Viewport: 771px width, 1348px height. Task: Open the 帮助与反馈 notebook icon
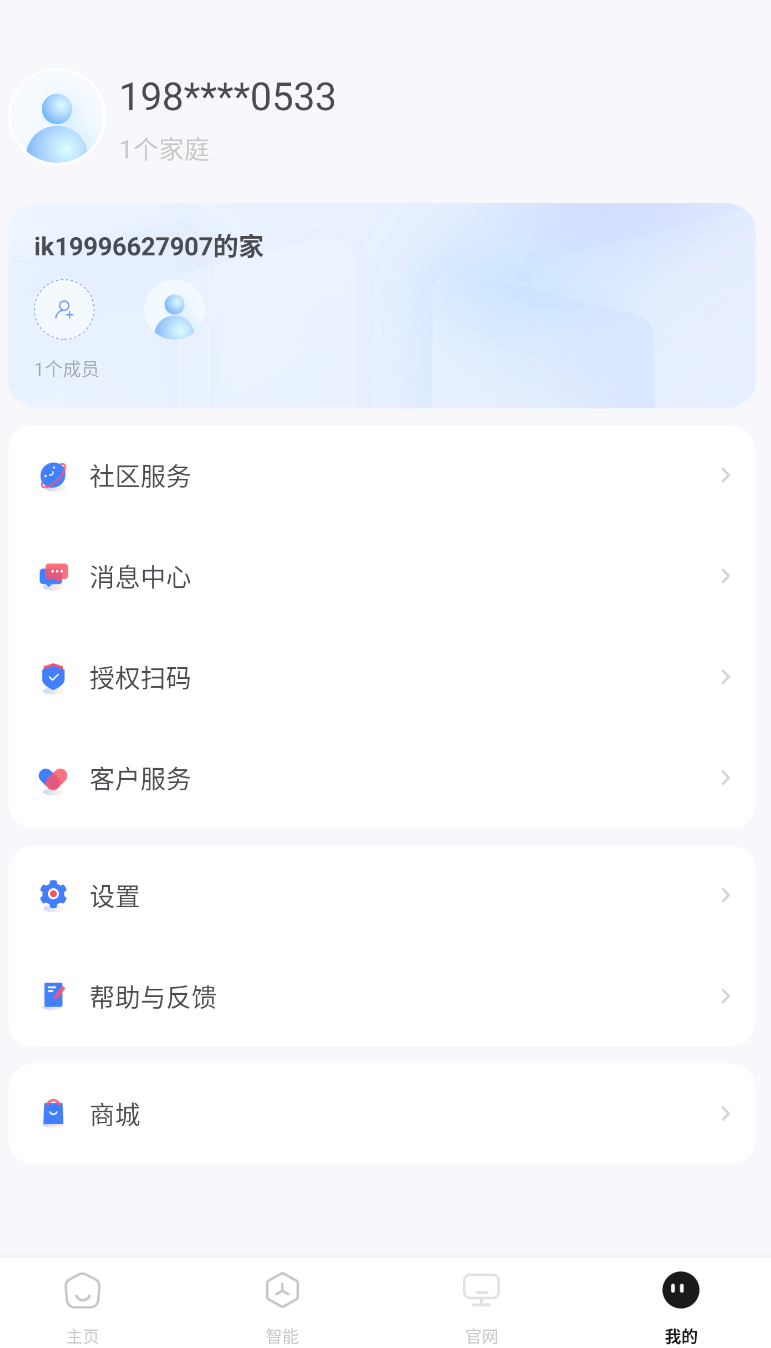[52, 996]
